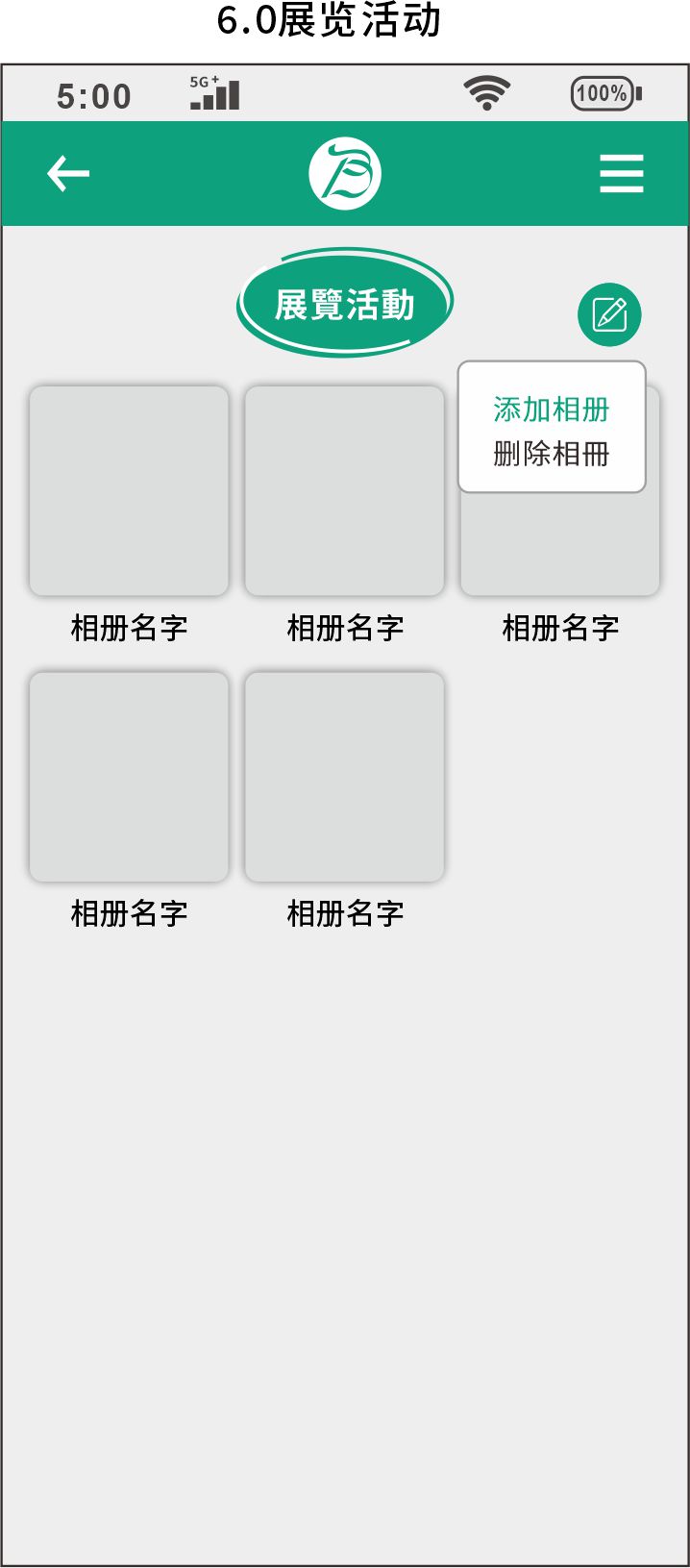Choose 删除相册 in the popup menu
Image resolution: width=690 pixels, height=1568 pixels.
point(551,454)
